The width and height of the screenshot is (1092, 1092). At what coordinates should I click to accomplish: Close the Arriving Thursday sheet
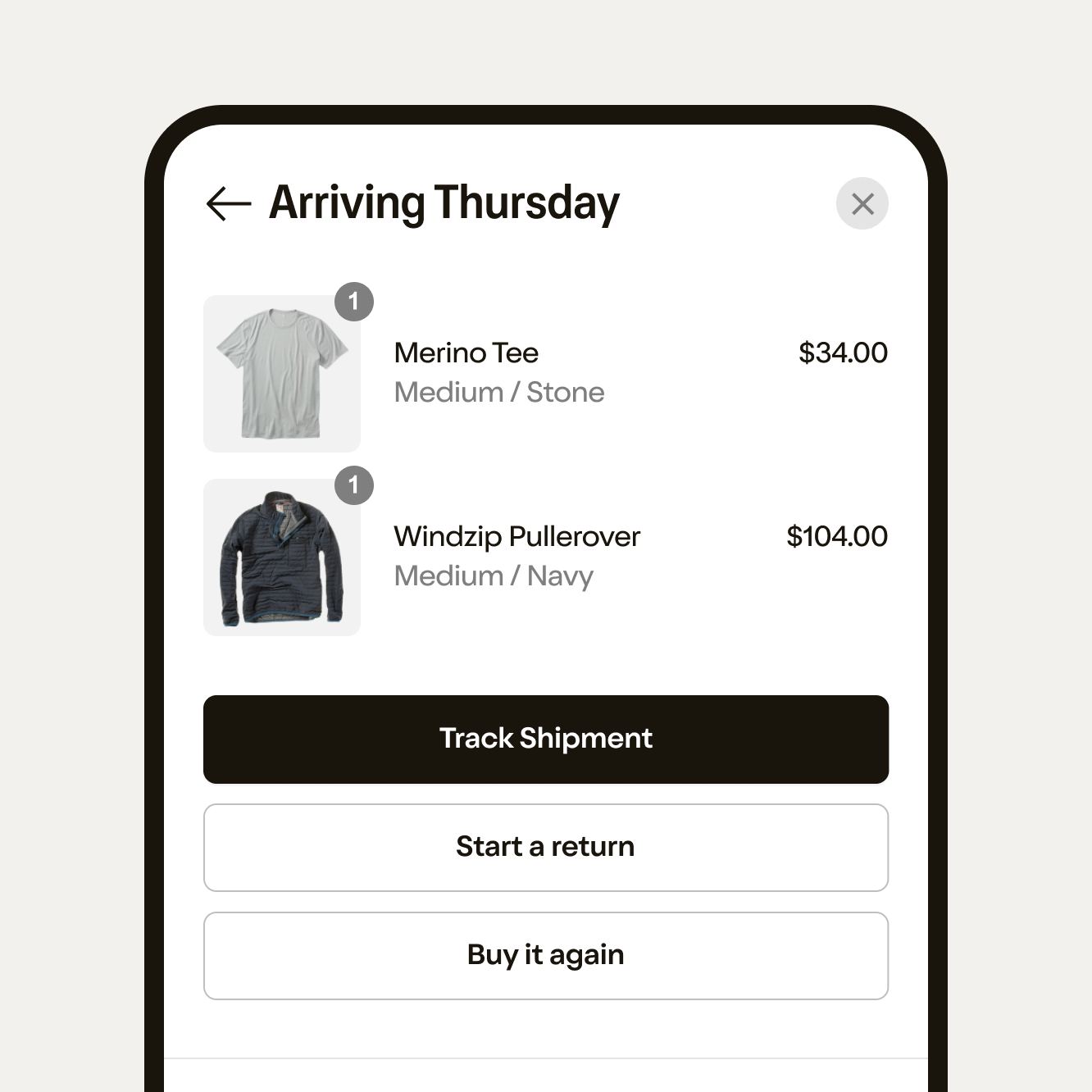(x=862, y=203)
